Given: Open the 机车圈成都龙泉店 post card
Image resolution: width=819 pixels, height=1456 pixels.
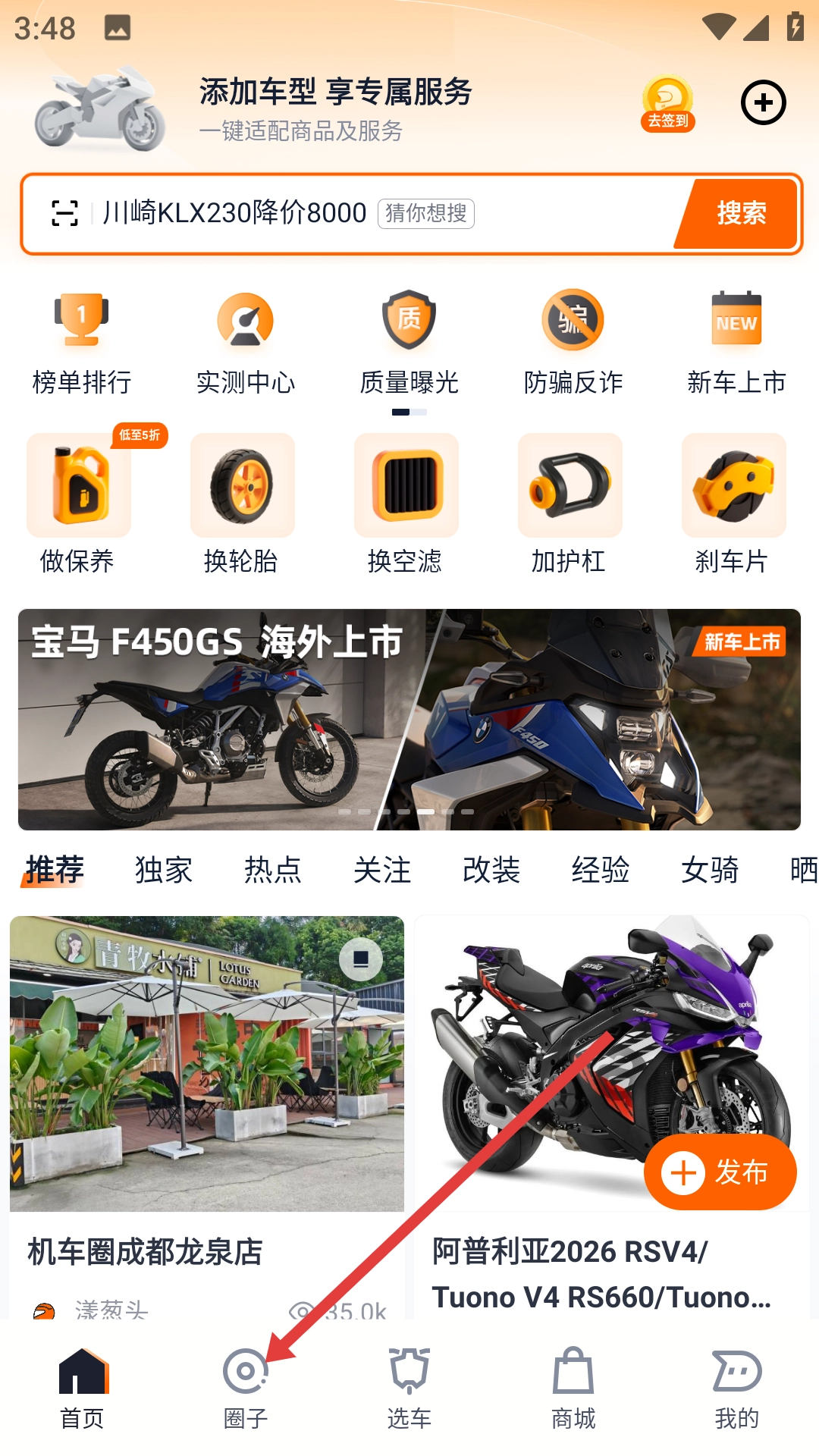Looking at the screenshot, I should [x=206, y=1100].
